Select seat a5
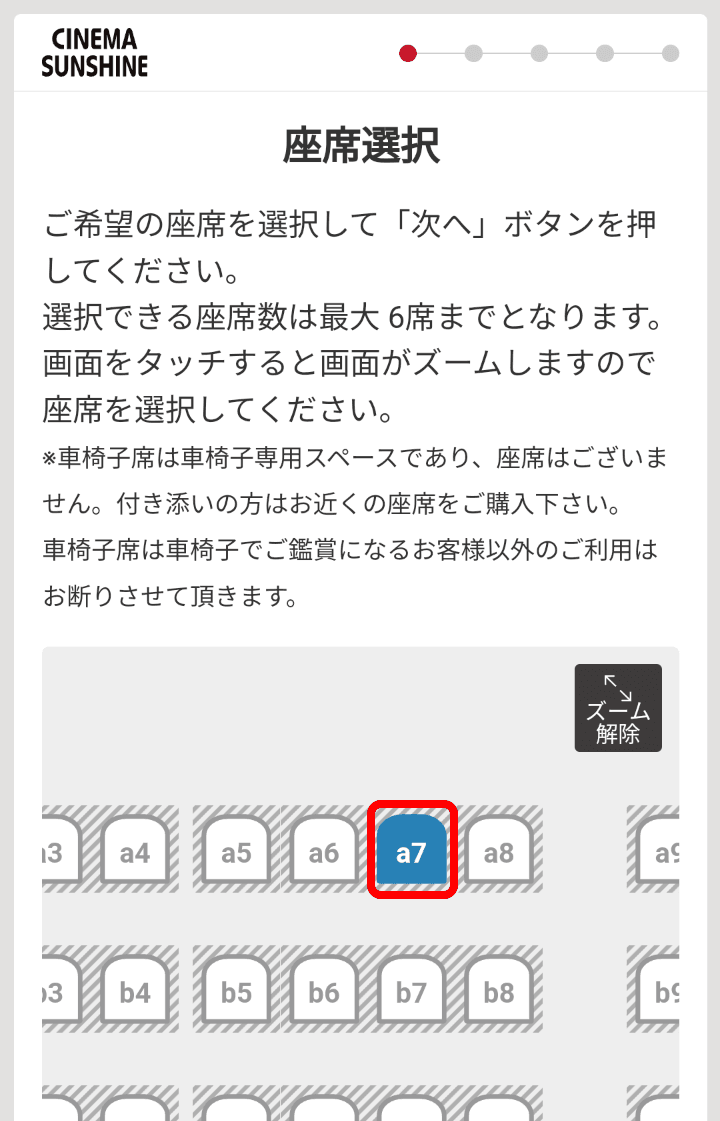The height and width of the screenshot is (1121, 720). [x=236, y=850]
